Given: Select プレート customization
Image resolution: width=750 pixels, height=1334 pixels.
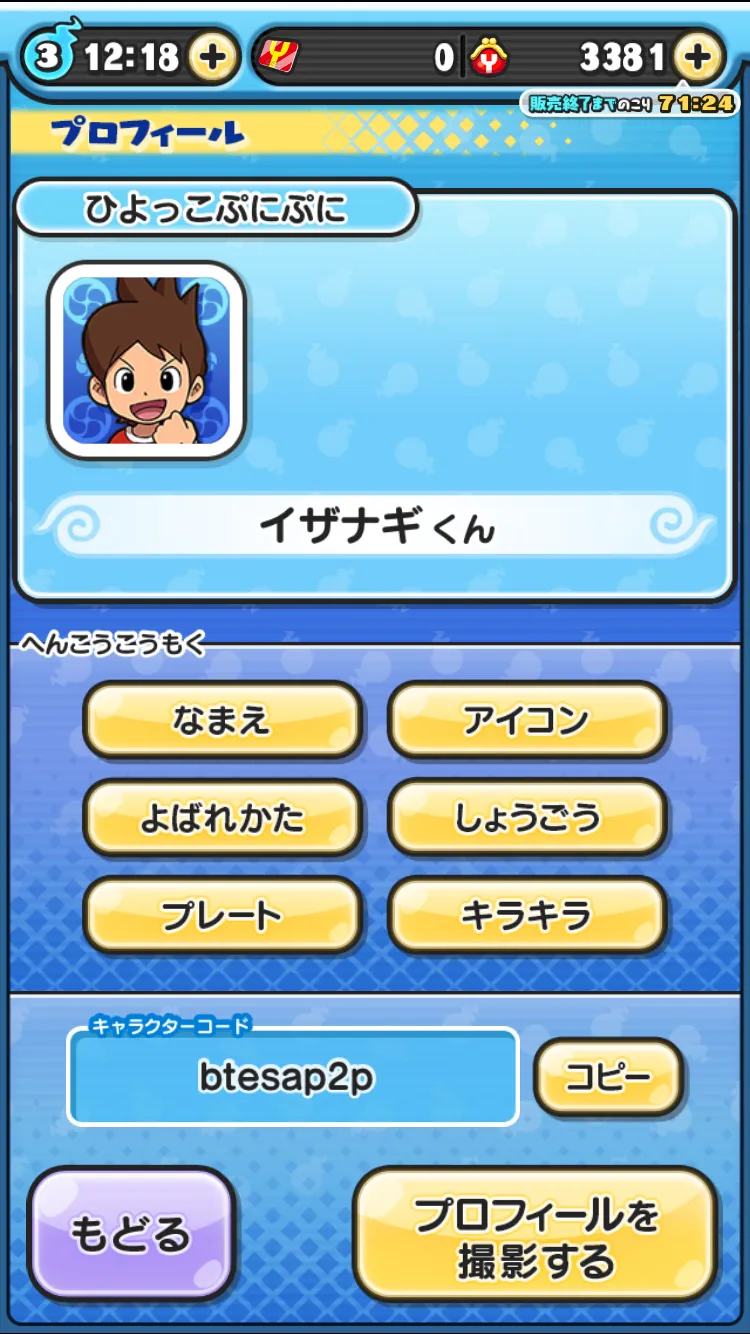Looking at the screenshot, I should click(x=222, y=914).
